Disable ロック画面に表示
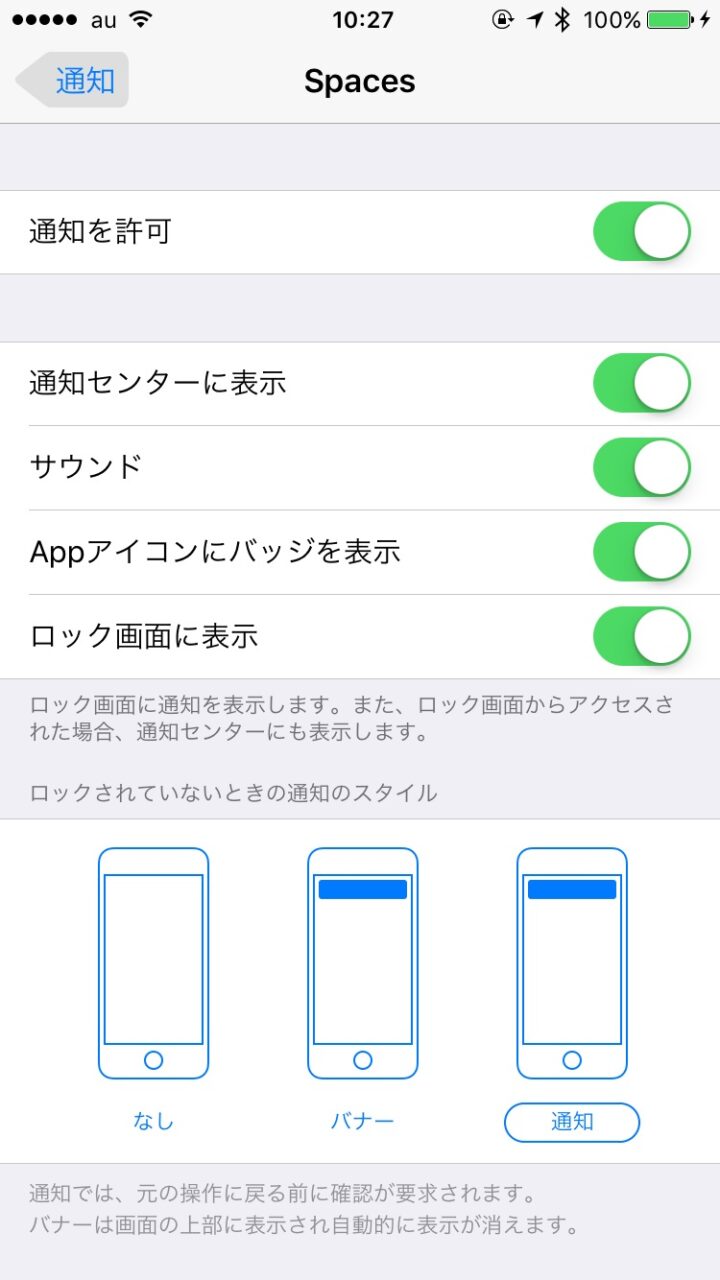This screenshot has width=720, height=1280. pyautogui.click(x=641, y=636)
